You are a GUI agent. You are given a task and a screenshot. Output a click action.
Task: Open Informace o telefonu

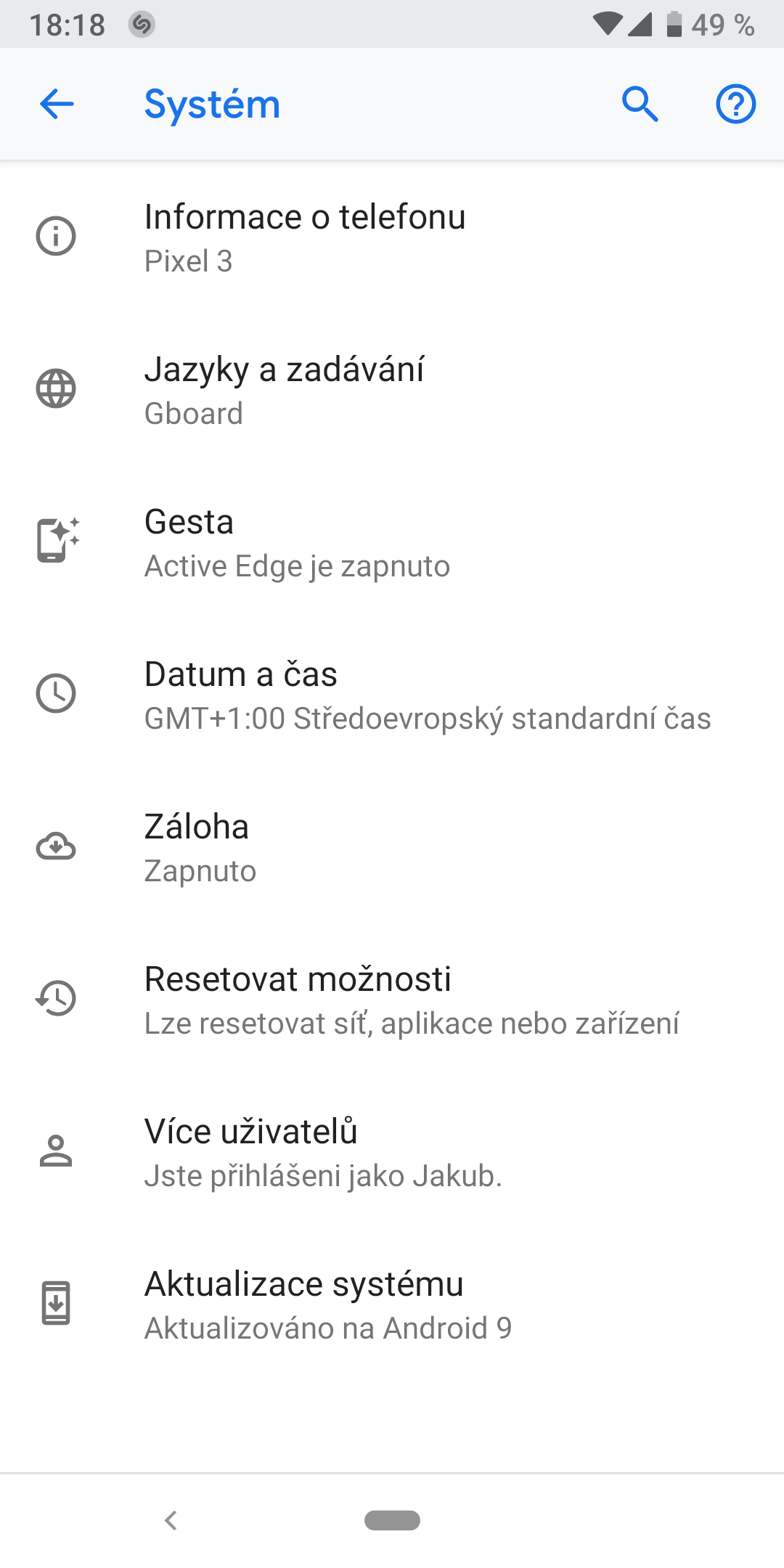click(x=392, y=237)
